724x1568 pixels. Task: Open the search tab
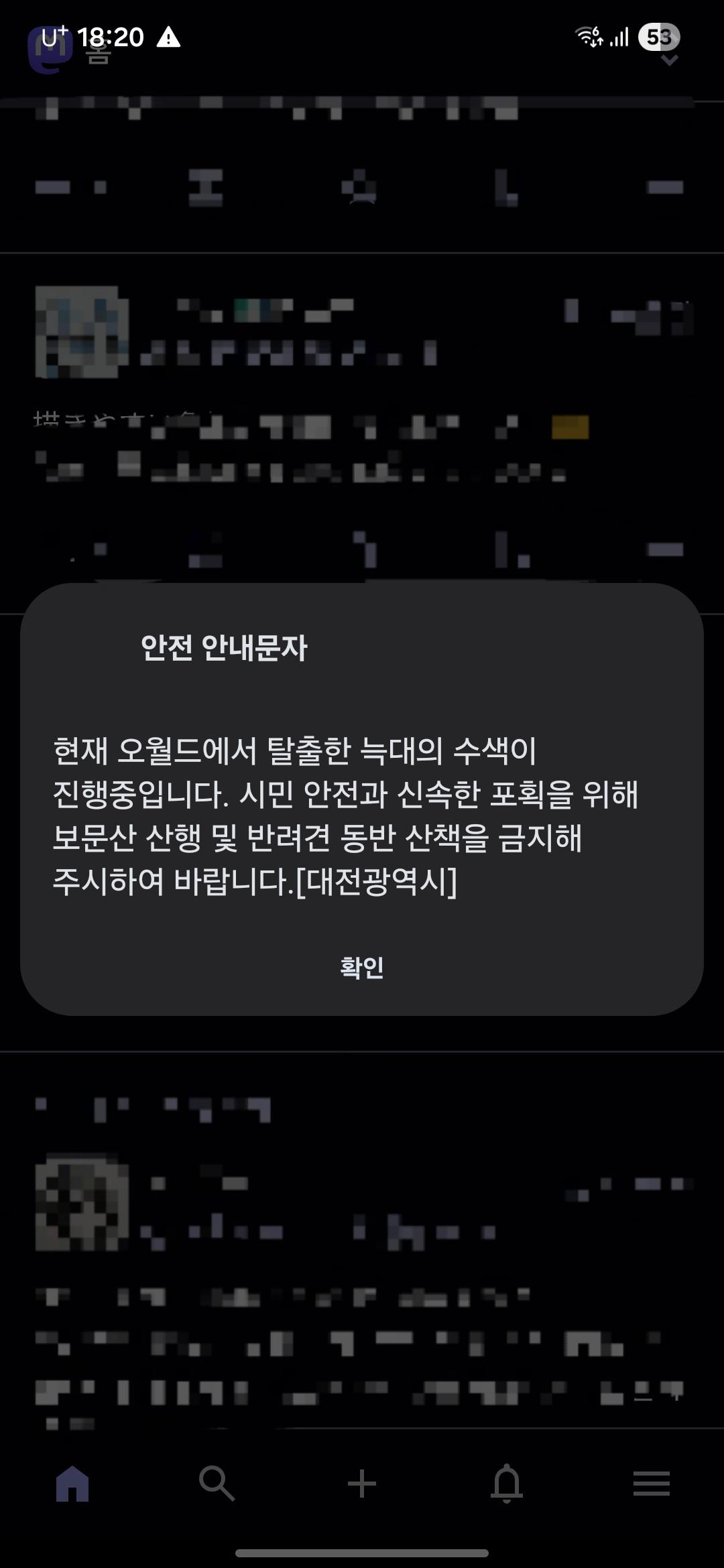coord(217,1484)
